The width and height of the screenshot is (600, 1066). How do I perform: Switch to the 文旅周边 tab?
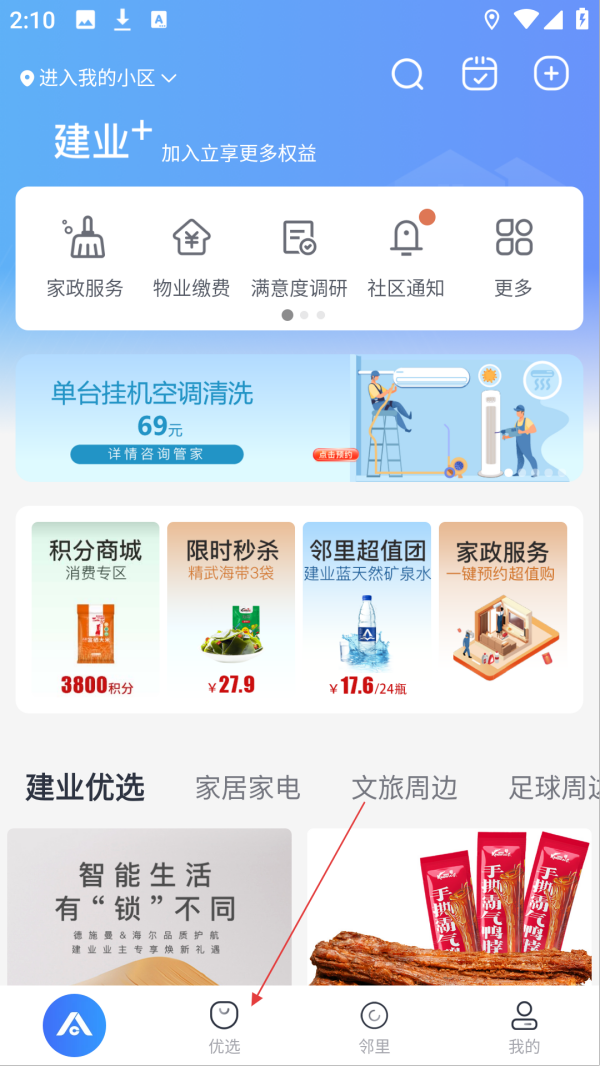coord(404,789)
